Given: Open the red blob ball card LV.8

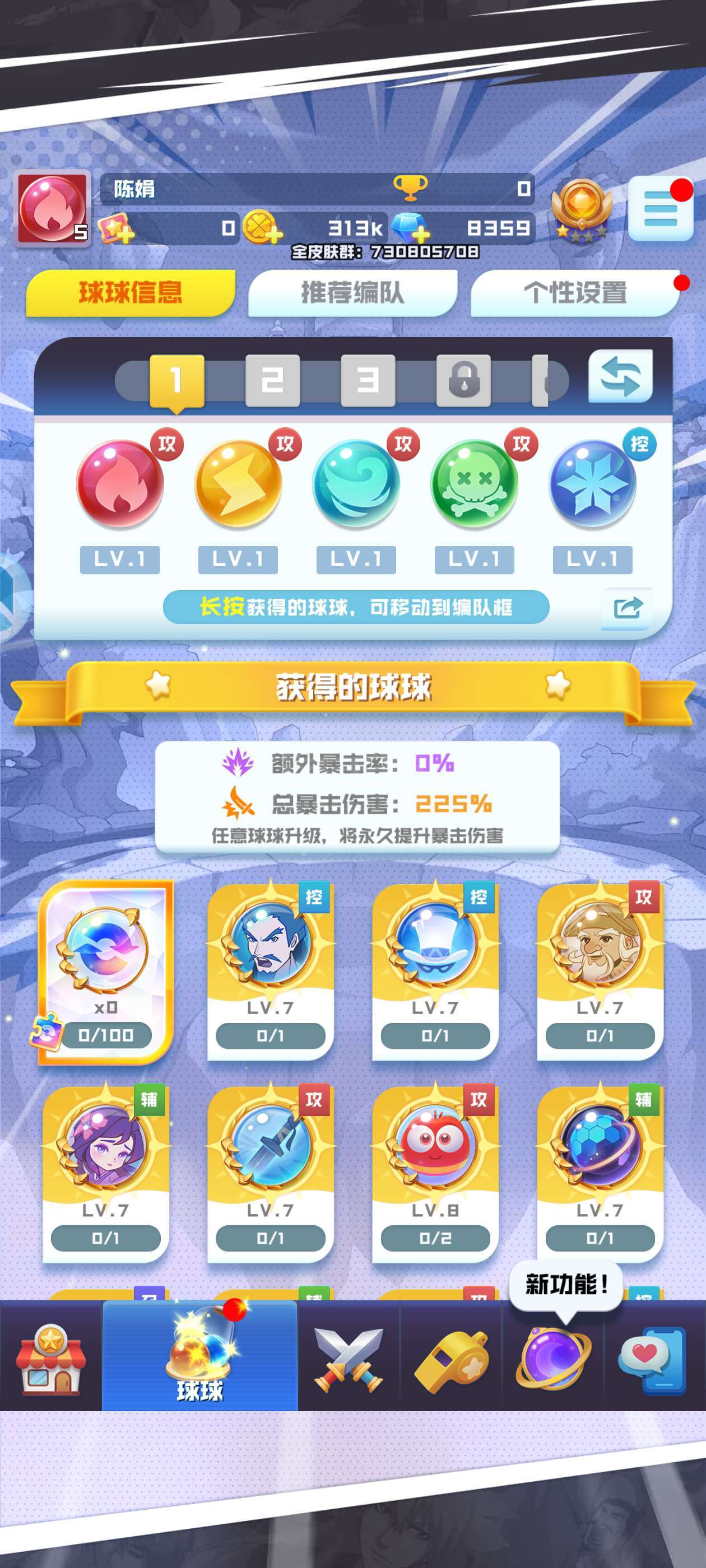Looking at the screenshot, I should pos(435,1173).
